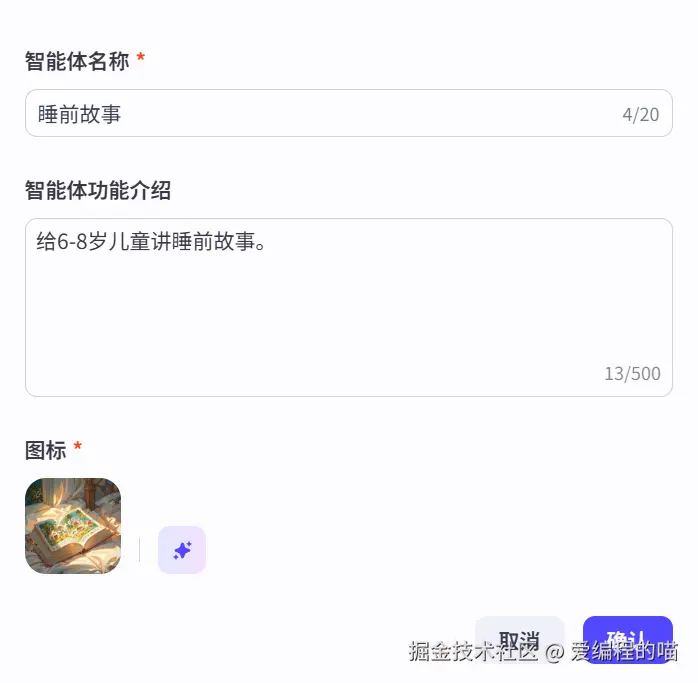The height and width of the screenshot is (683, 698).
Task: Generate an icon with the AI sparkle button
Action: pos(182,550)
